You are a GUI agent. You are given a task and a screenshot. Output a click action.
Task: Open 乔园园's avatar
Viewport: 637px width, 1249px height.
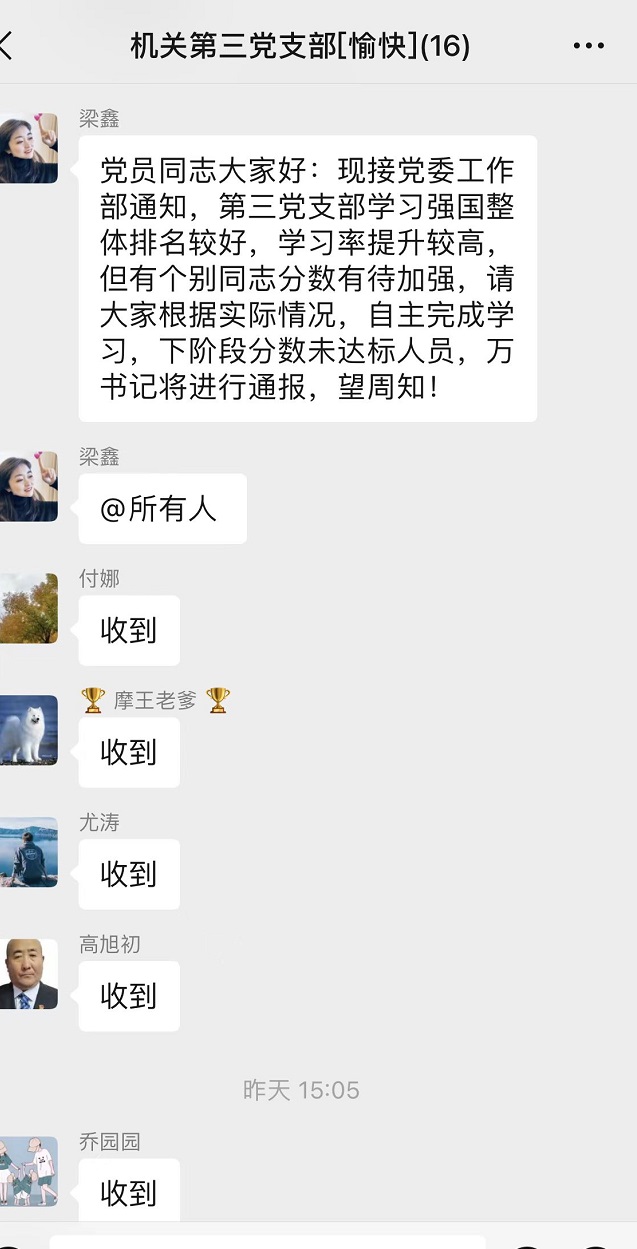click(27, 1170)
